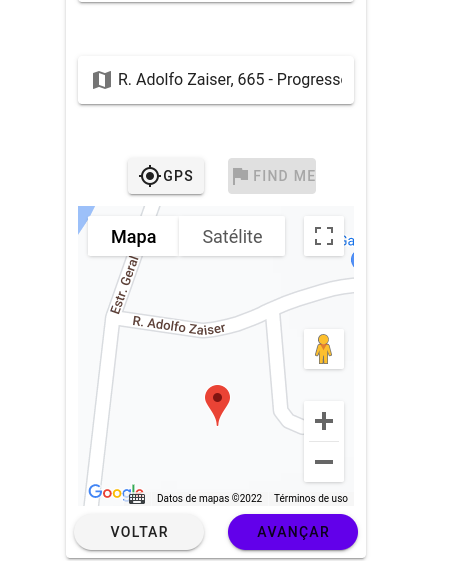Use the GPS button to locate

pyautogui.click(x=166, y=176)
